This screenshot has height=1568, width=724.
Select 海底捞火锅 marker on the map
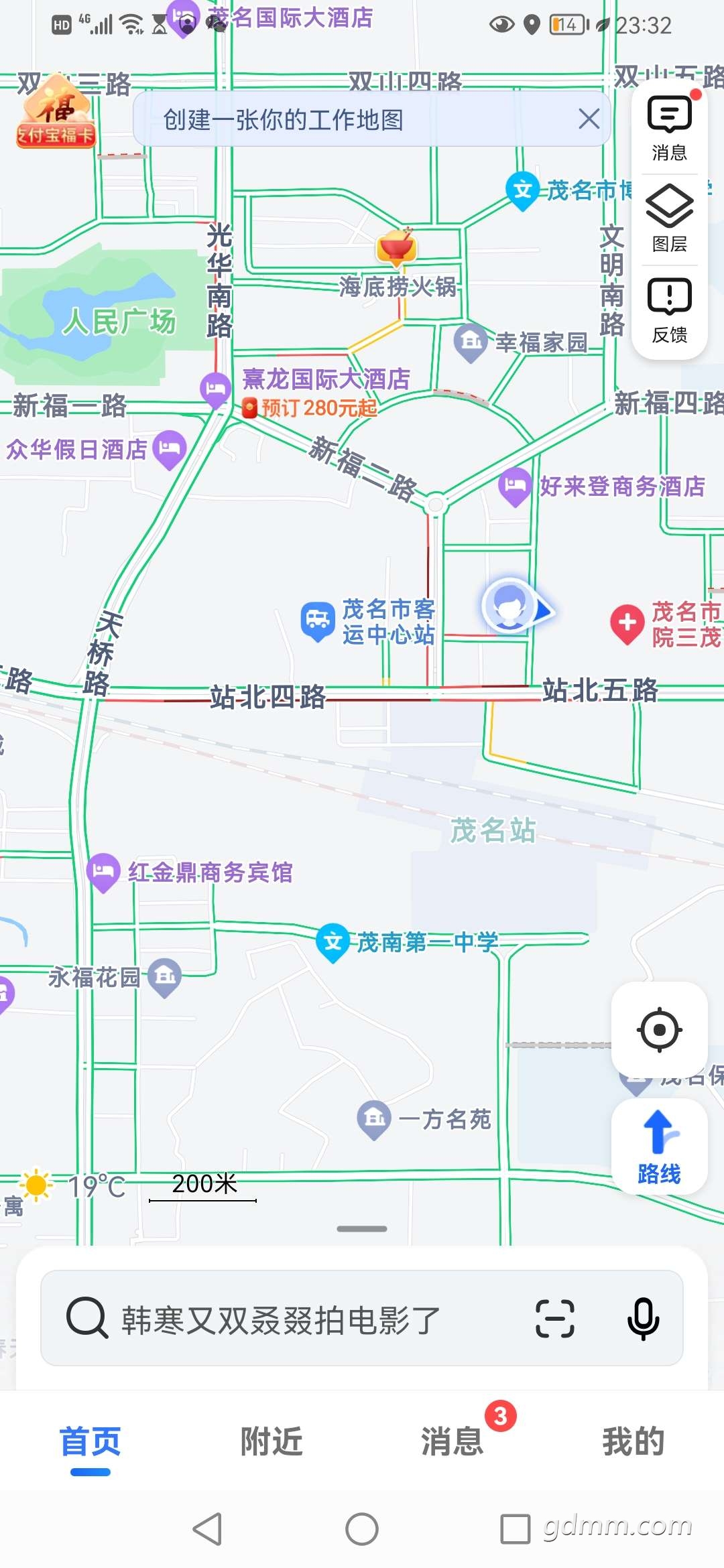397,247
